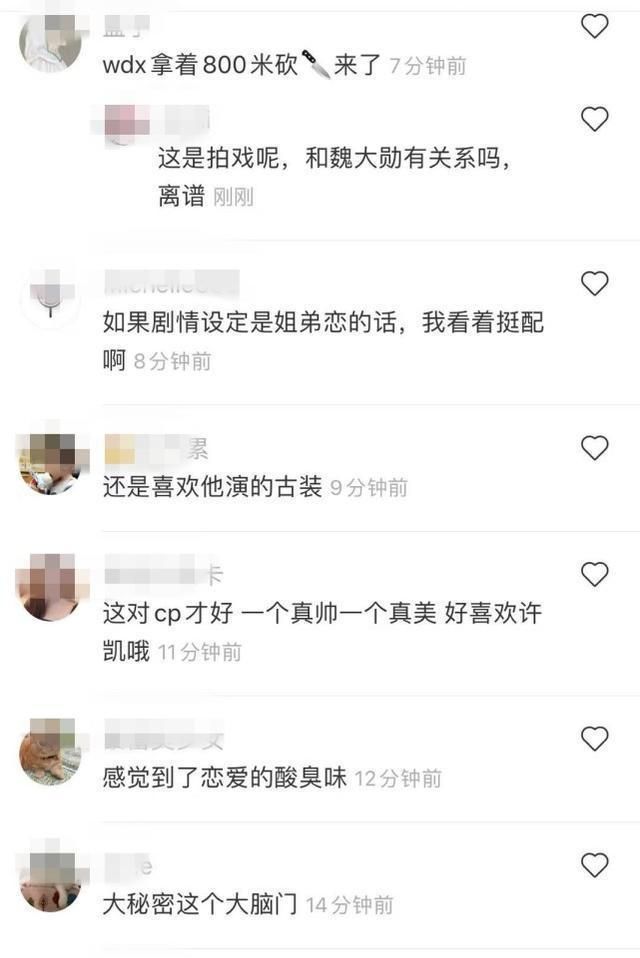The image size is (640, 958).
Task: Like the comment '如果剧情设定是姐弟恋的话'
Action: 595,284
